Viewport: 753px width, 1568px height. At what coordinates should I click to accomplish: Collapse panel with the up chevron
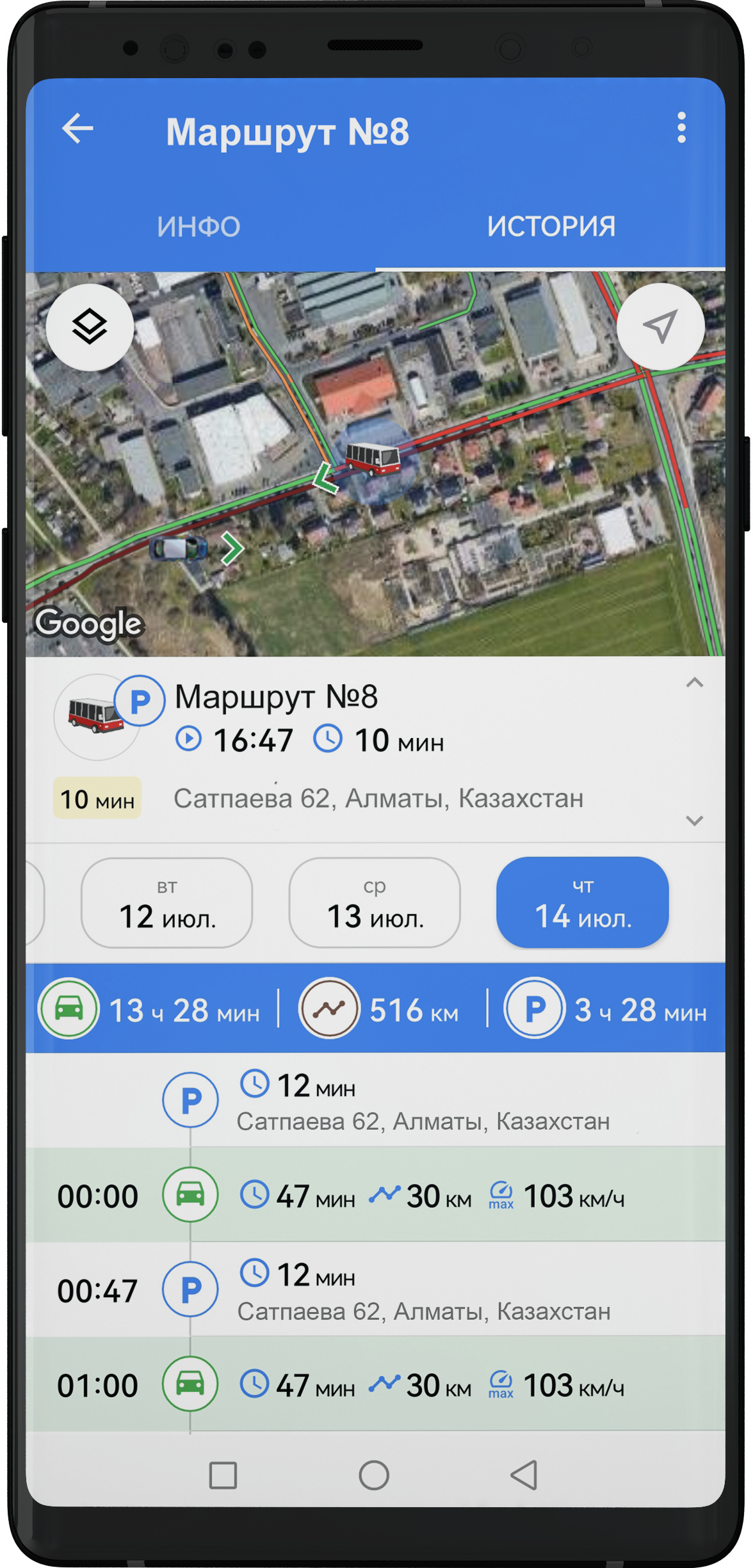tap(694, 683)
